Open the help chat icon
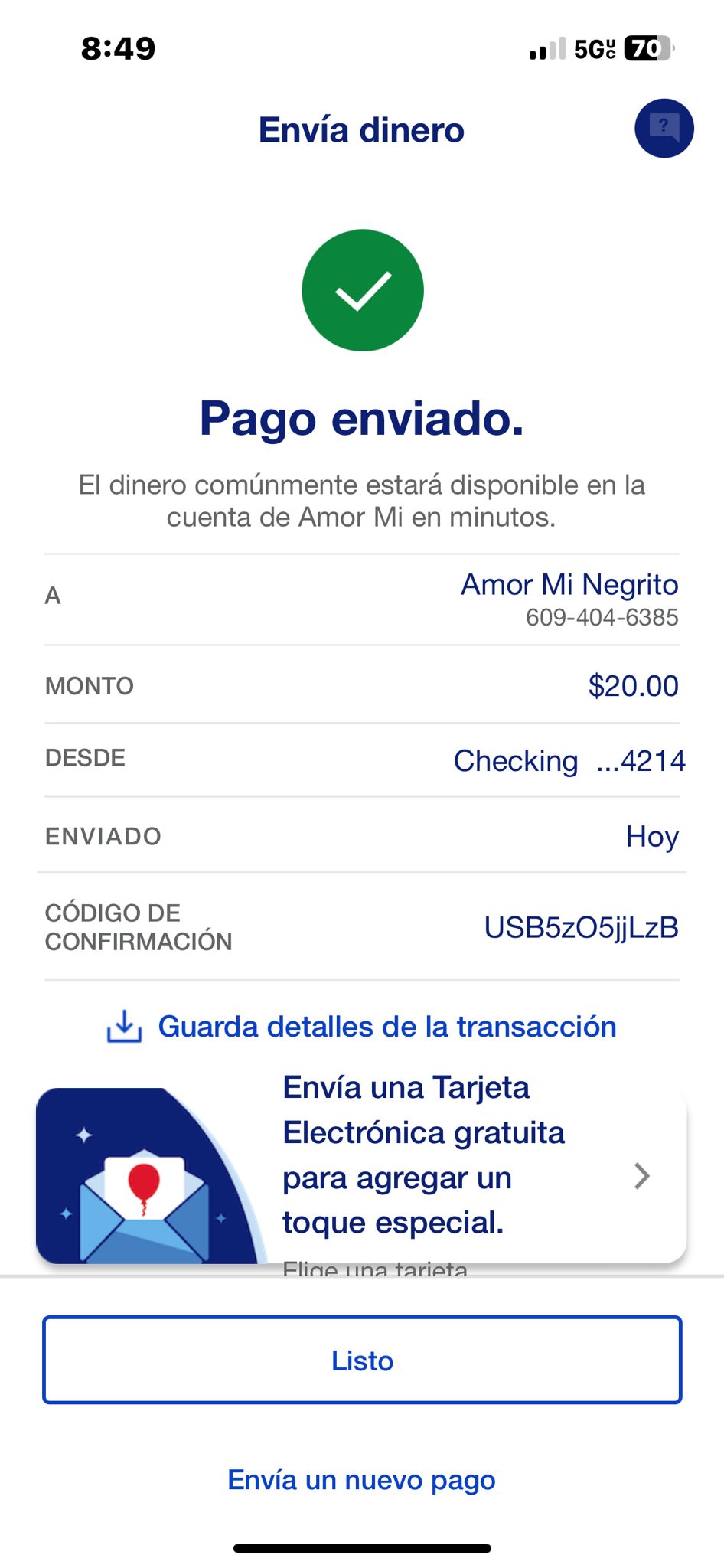Screen dimensions: 724x1568 tap(664, 128)
